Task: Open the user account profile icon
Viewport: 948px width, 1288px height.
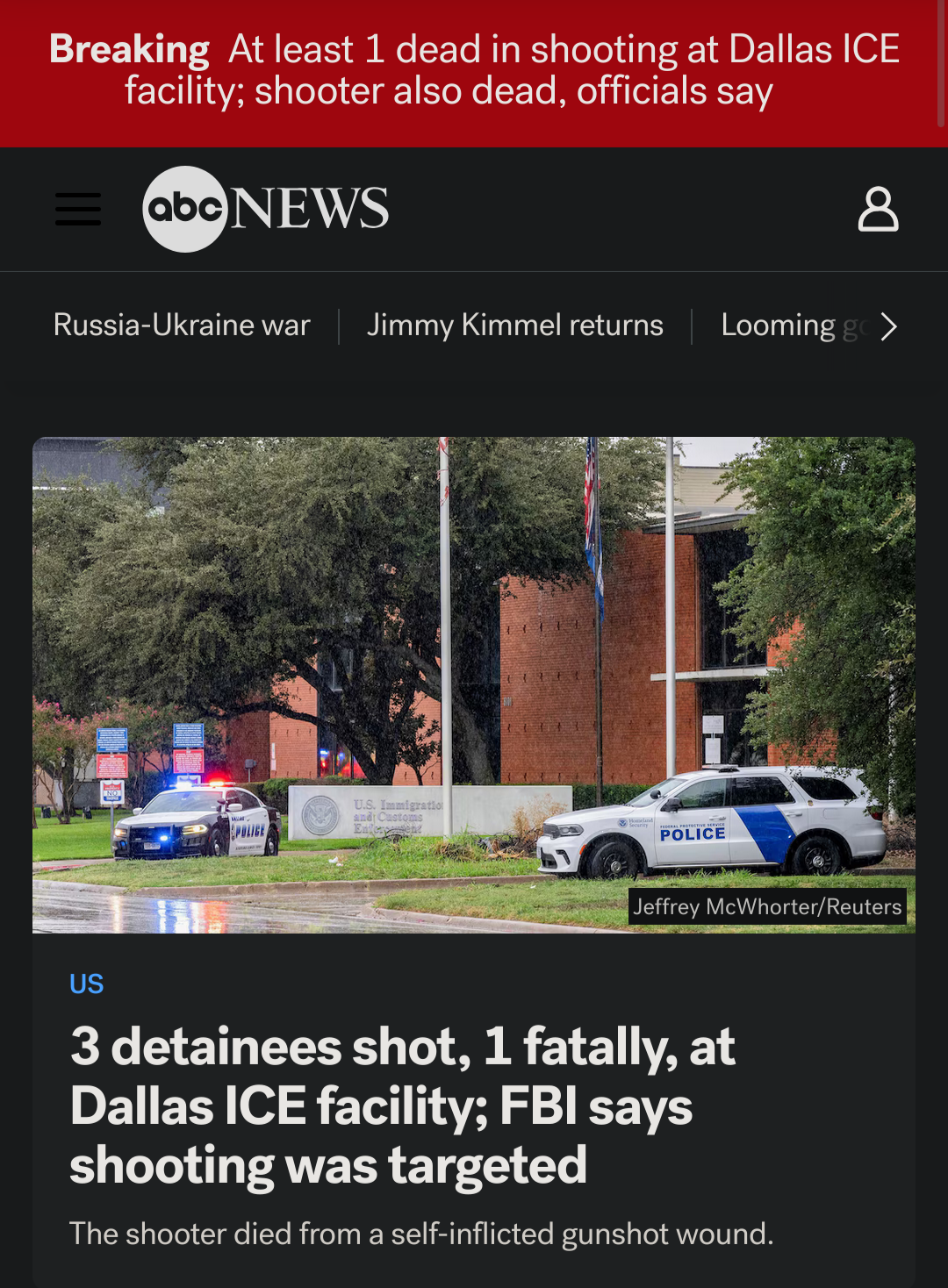Action: (878, 209)
